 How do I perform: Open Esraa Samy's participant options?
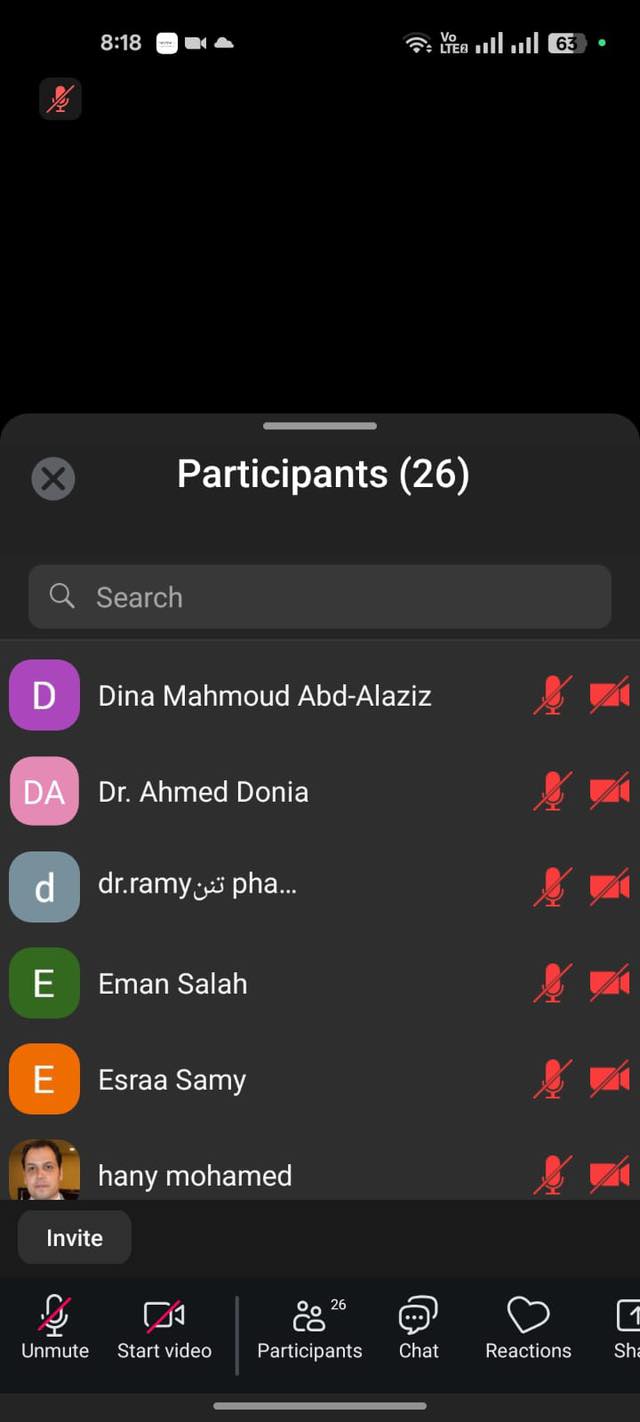point(172,1080)
